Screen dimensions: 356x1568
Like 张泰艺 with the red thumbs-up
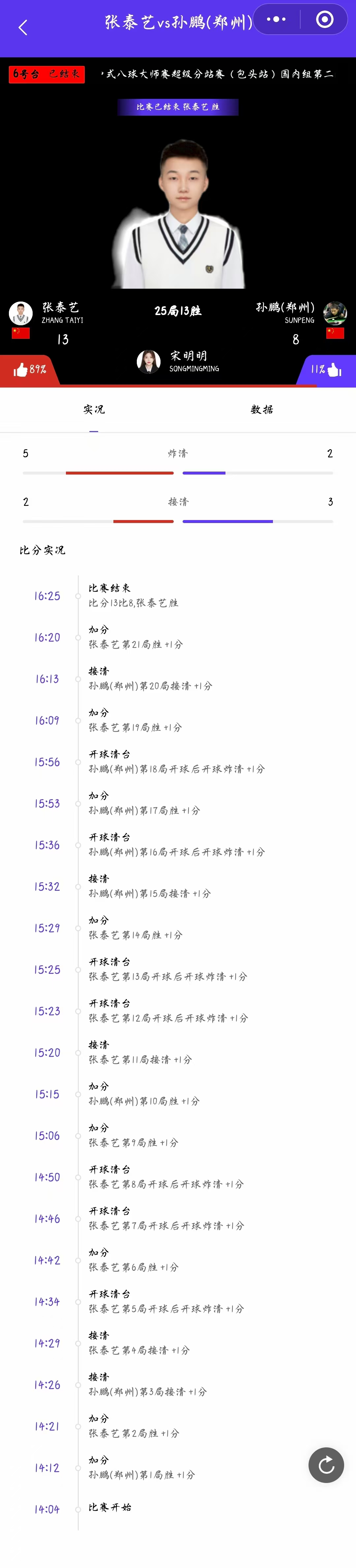tap(21, 369)
